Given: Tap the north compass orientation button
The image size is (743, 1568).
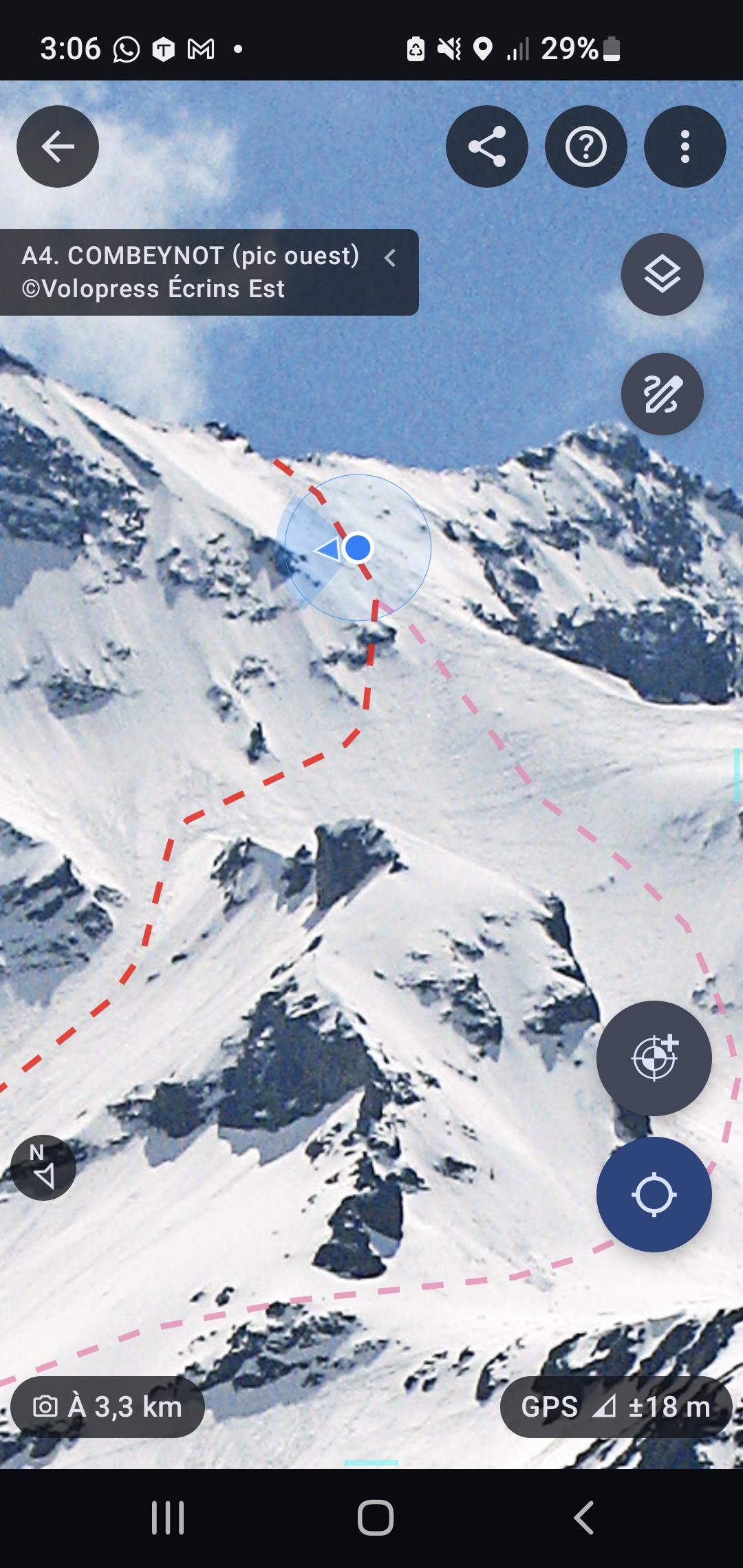Looking at the screenshot, I should click(43, 1168).
